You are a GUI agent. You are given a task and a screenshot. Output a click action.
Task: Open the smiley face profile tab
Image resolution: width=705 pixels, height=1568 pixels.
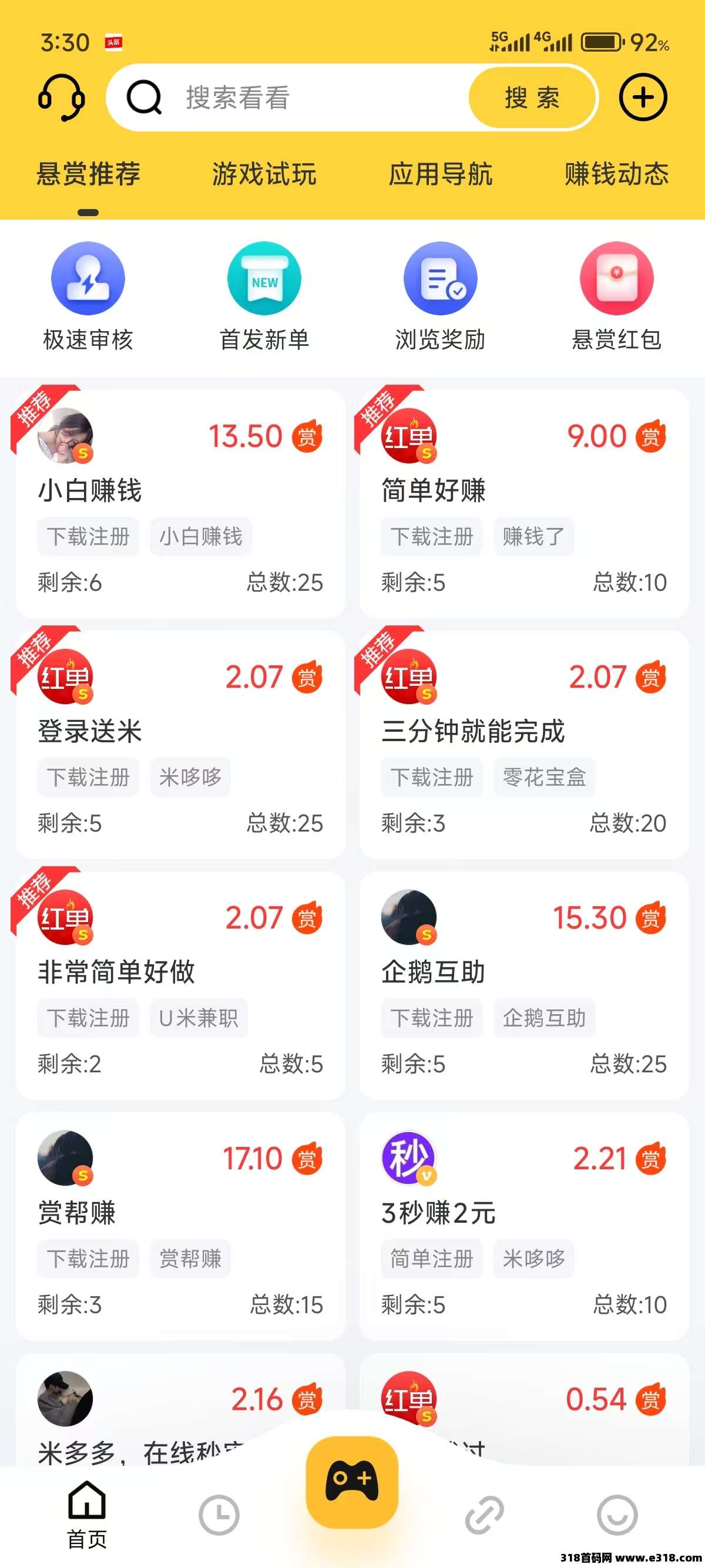(x=617, y=1515)
